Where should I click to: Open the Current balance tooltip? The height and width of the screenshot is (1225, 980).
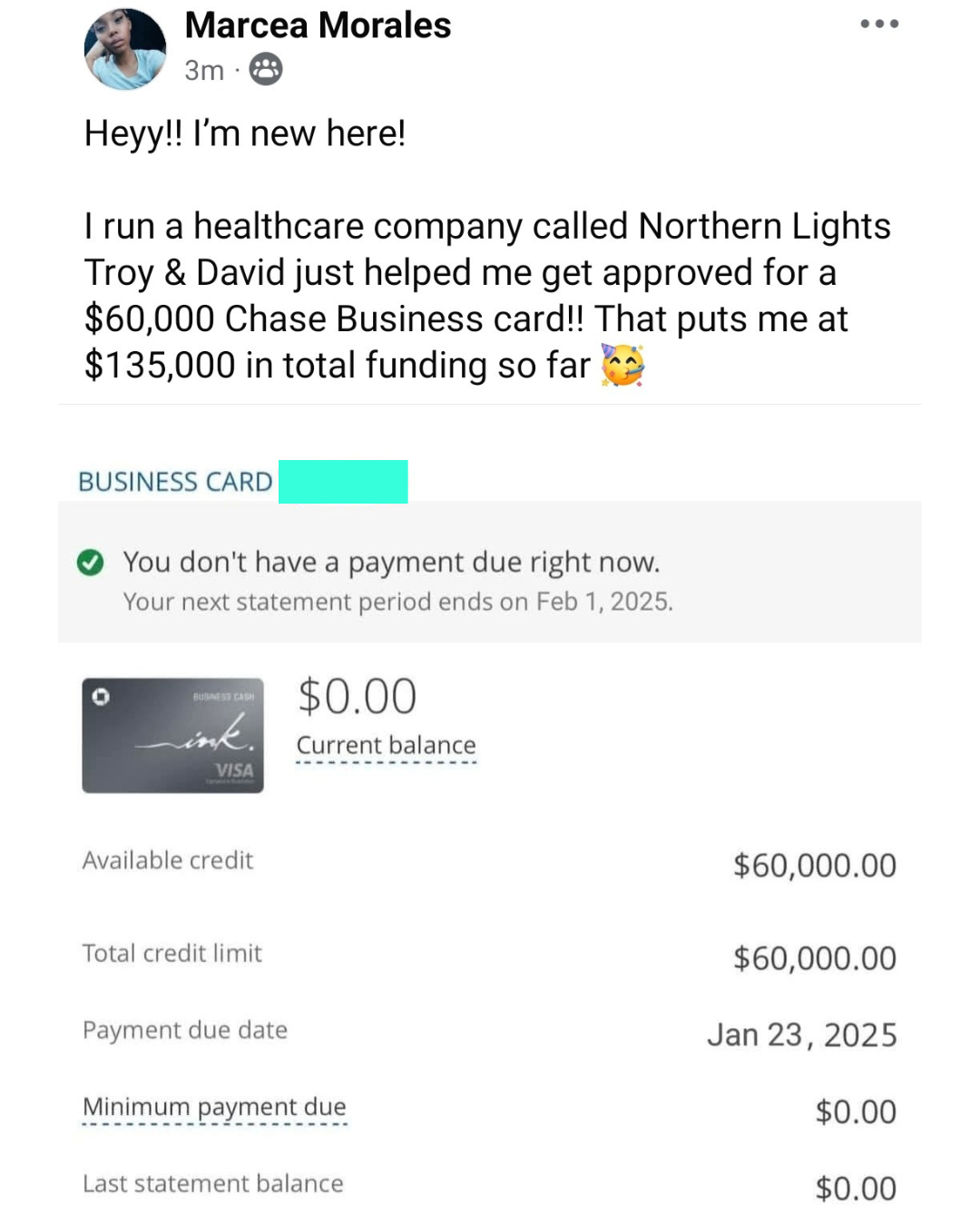(387, 745)
